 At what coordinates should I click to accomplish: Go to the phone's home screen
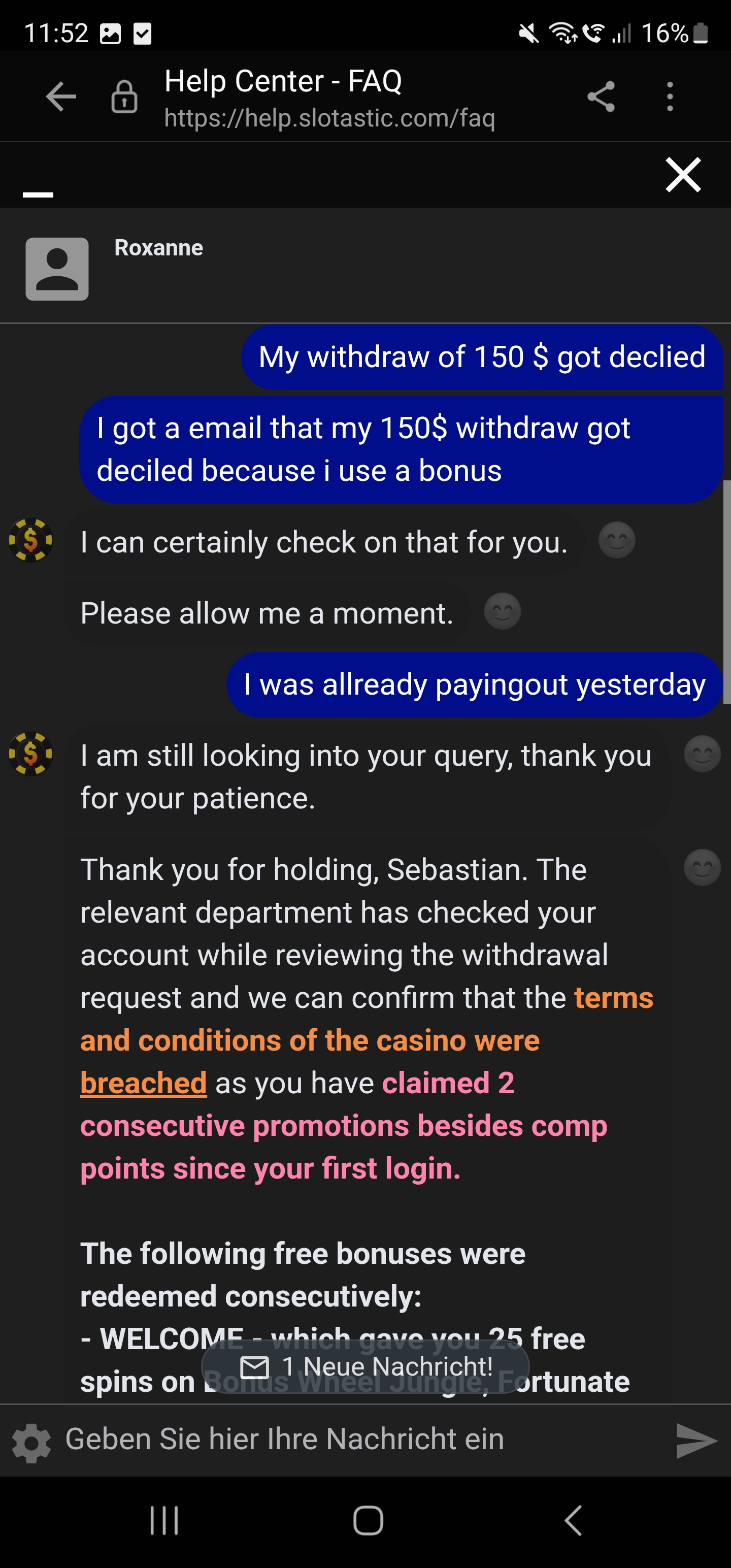(368, 1520)
